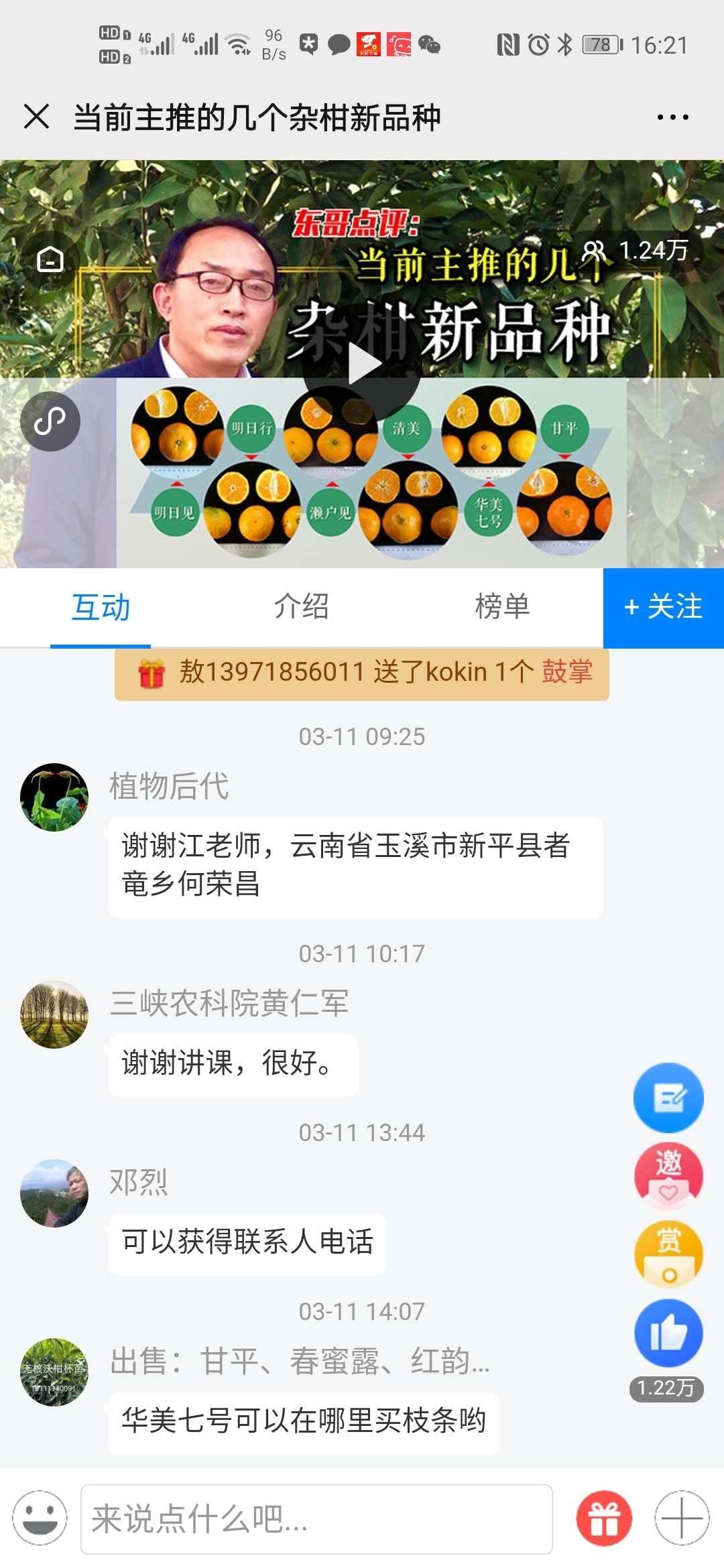724x1568 pixels.
Task: Open the plus icon for more options
Action: [x=682, y=1518]
